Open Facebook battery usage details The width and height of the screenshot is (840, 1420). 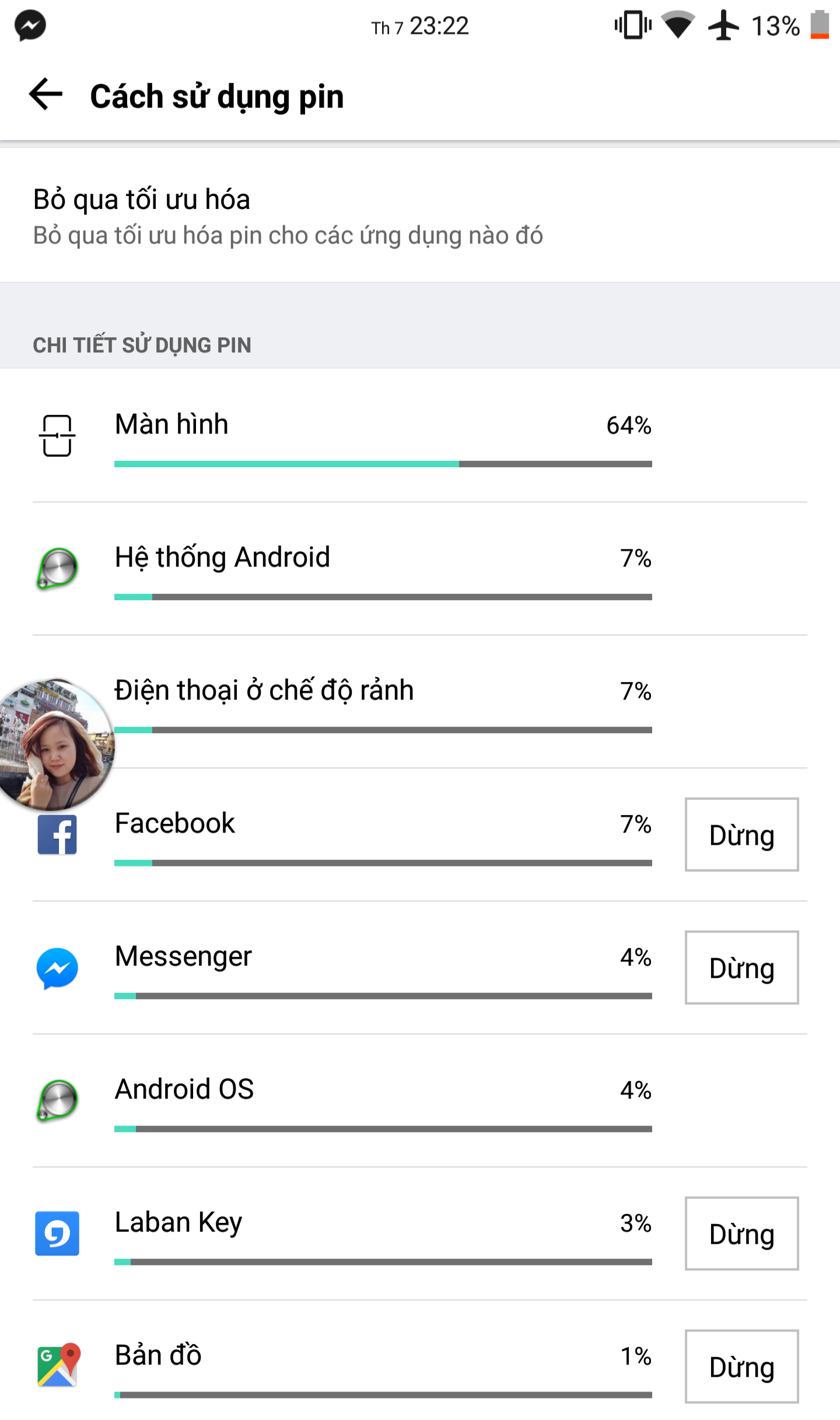pyautogui.click(x=382, y=835)
